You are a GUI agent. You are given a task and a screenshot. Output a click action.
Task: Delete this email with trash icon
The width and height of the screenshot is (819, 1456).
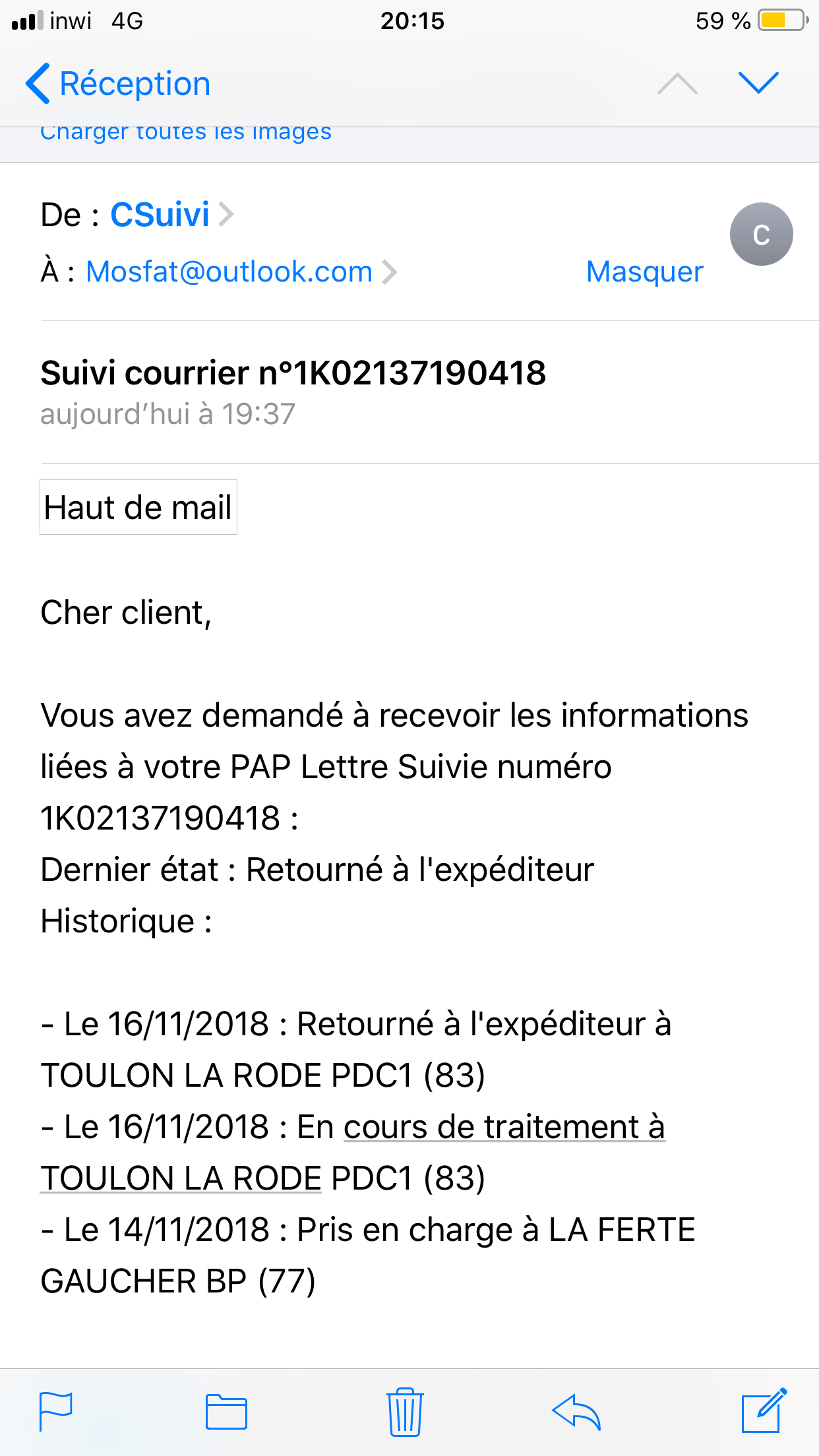[x=405, y=1412]
